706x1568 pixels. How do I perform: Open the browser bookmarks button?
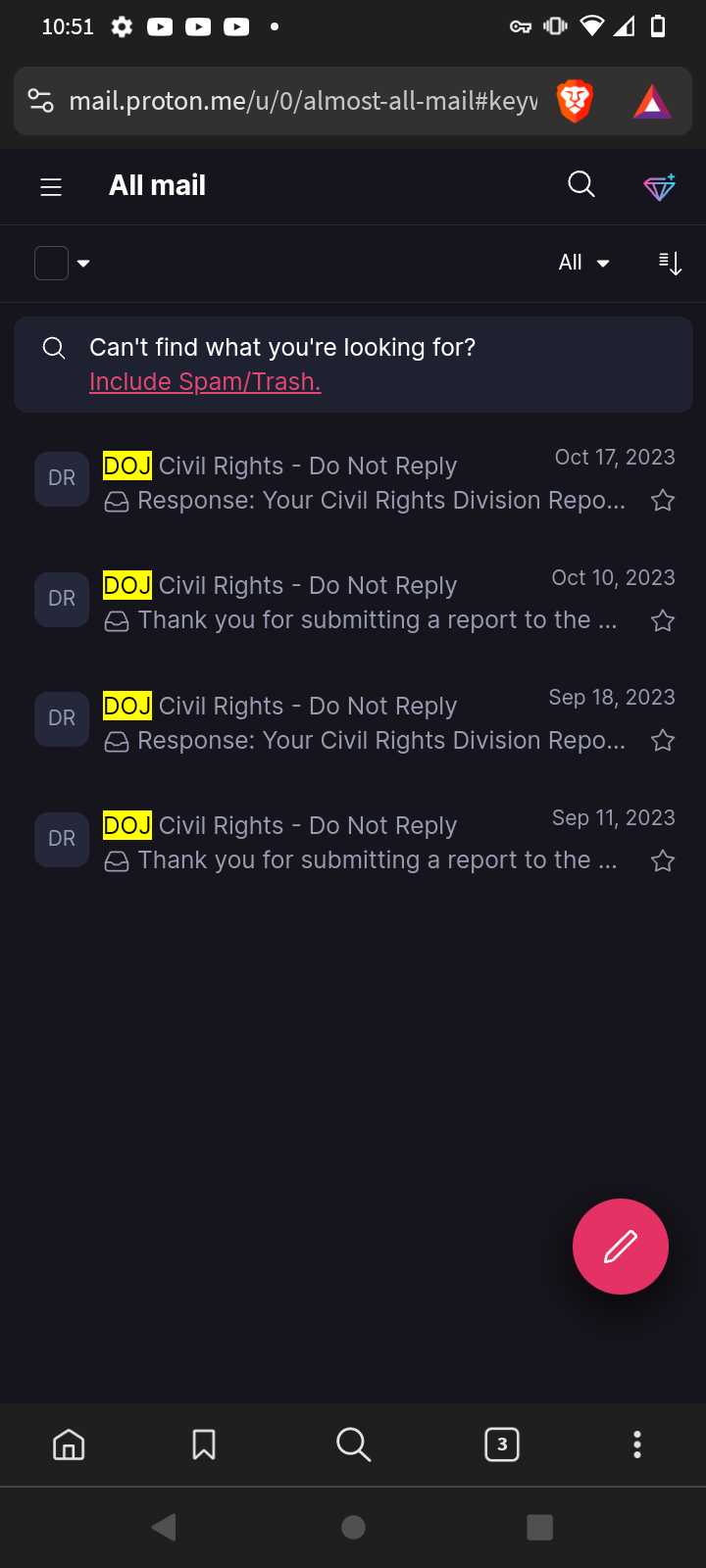tap(204, 1445)
